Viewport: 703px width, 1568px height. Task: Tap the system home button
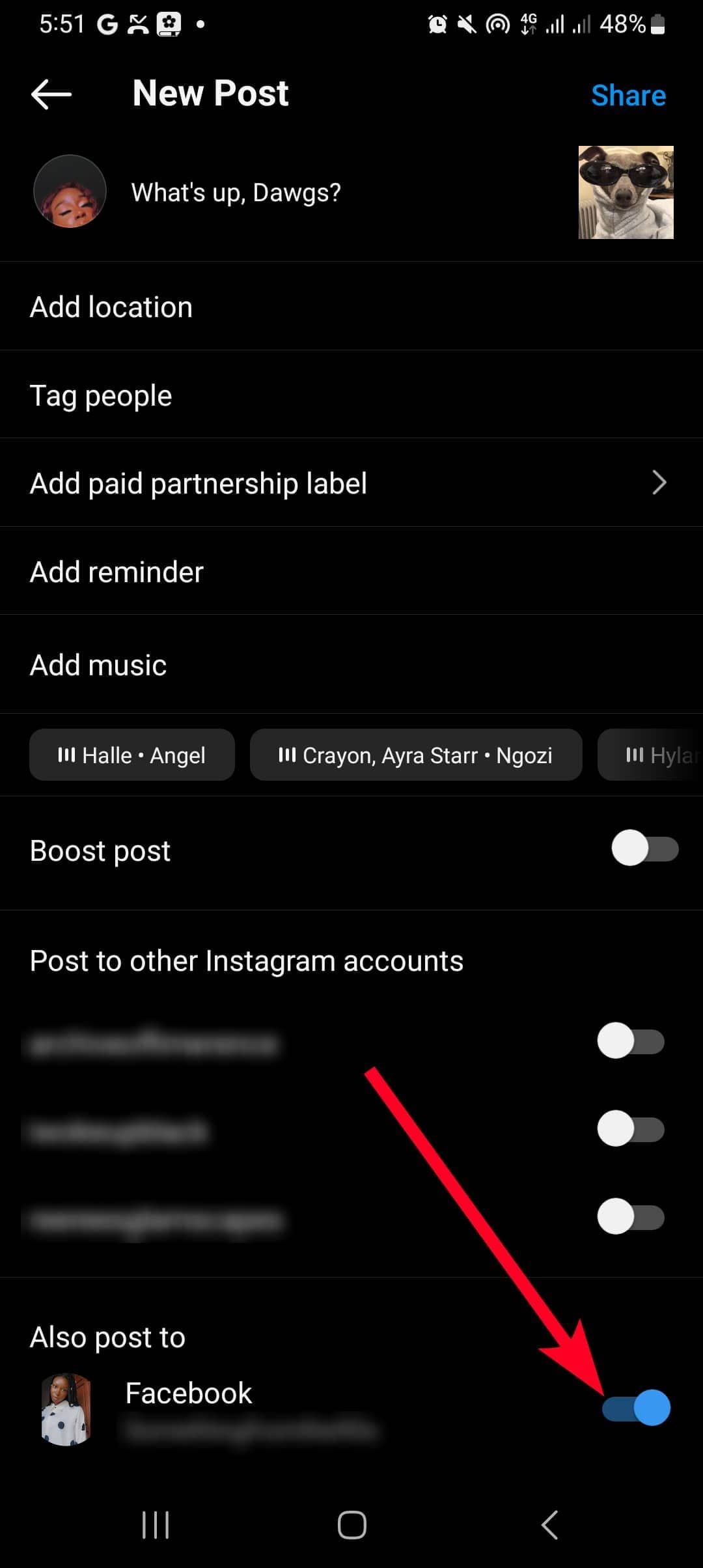tap(351, 1524)
